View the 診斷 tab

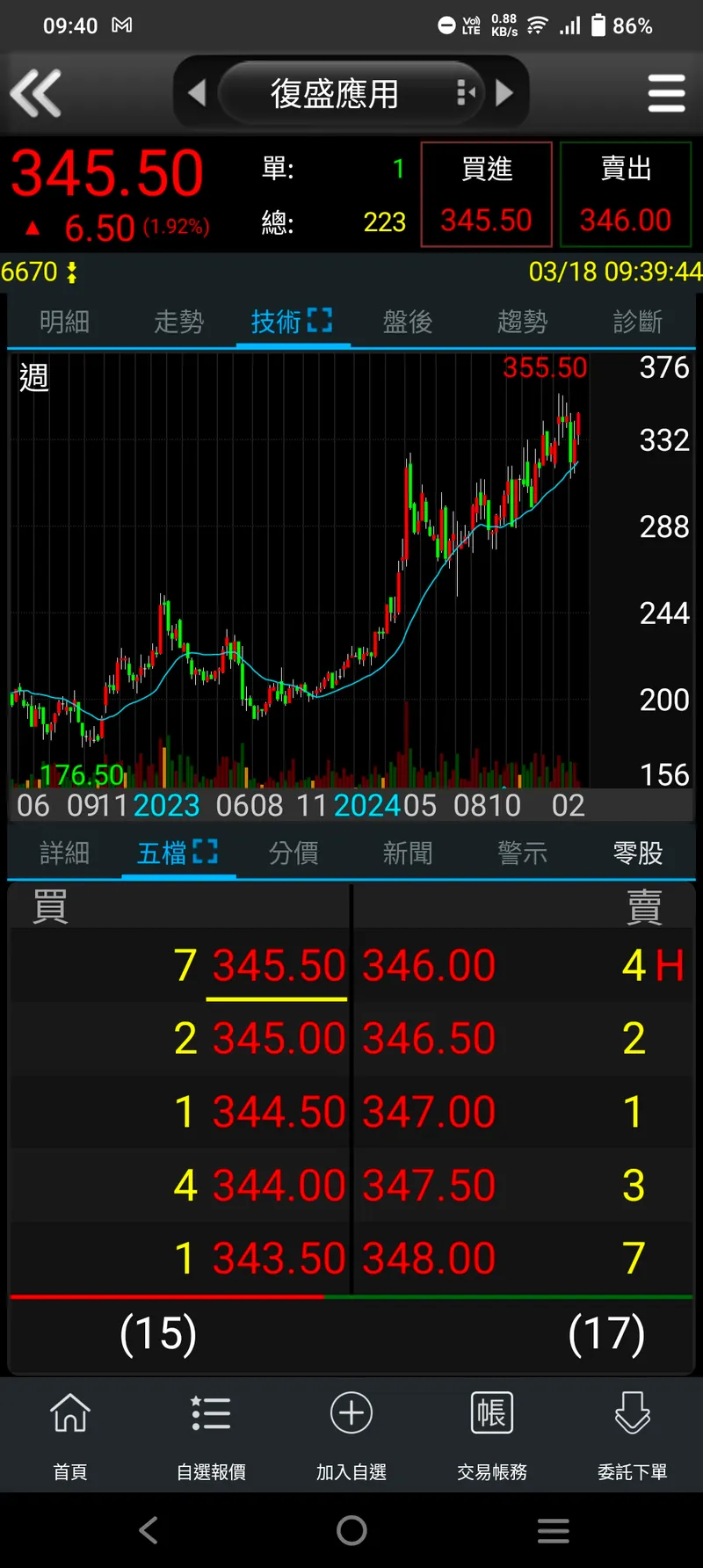tap(637, 323)
